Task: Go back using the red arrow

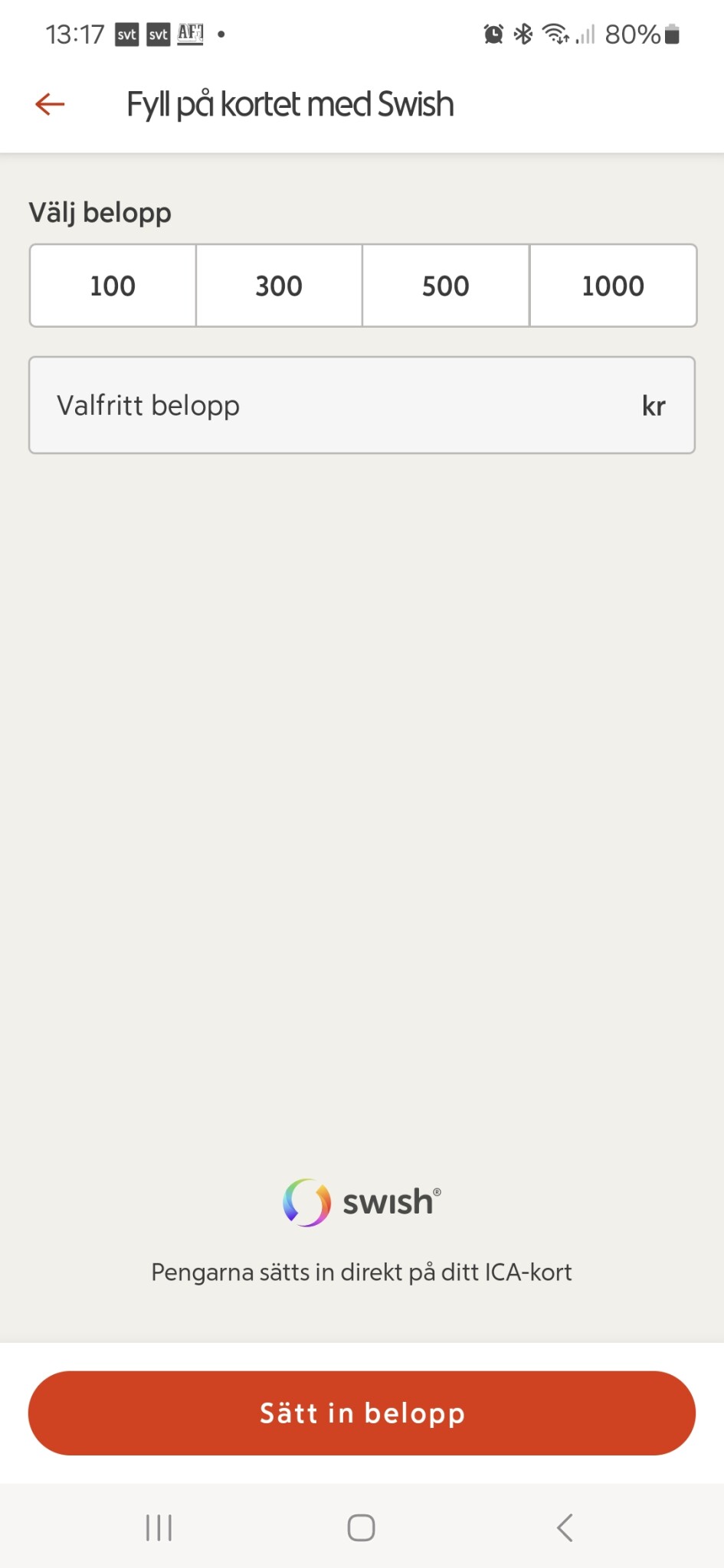Action: [x=51, y=104]
